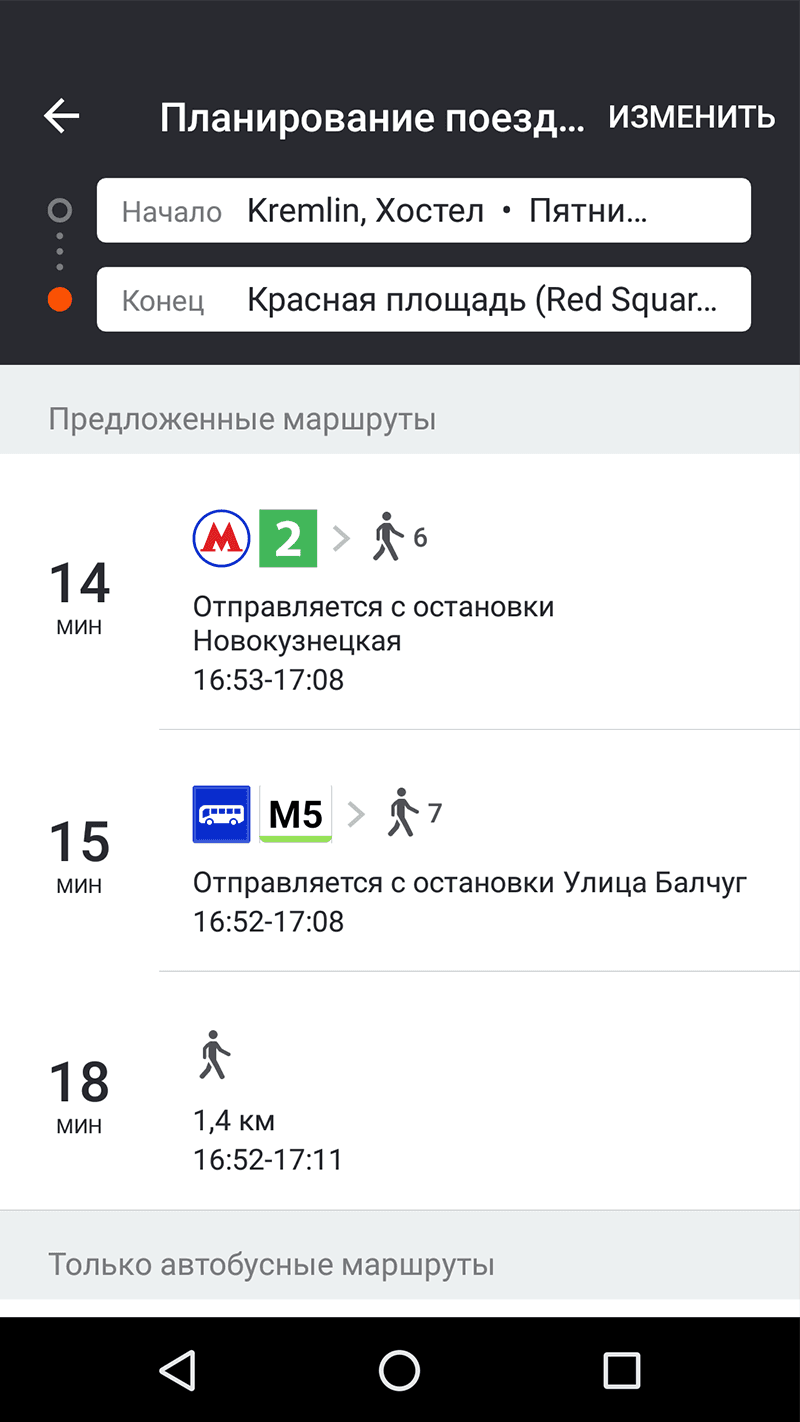Edit the Конец destination field
This screenshot has height=1422, width=800.
423,300
